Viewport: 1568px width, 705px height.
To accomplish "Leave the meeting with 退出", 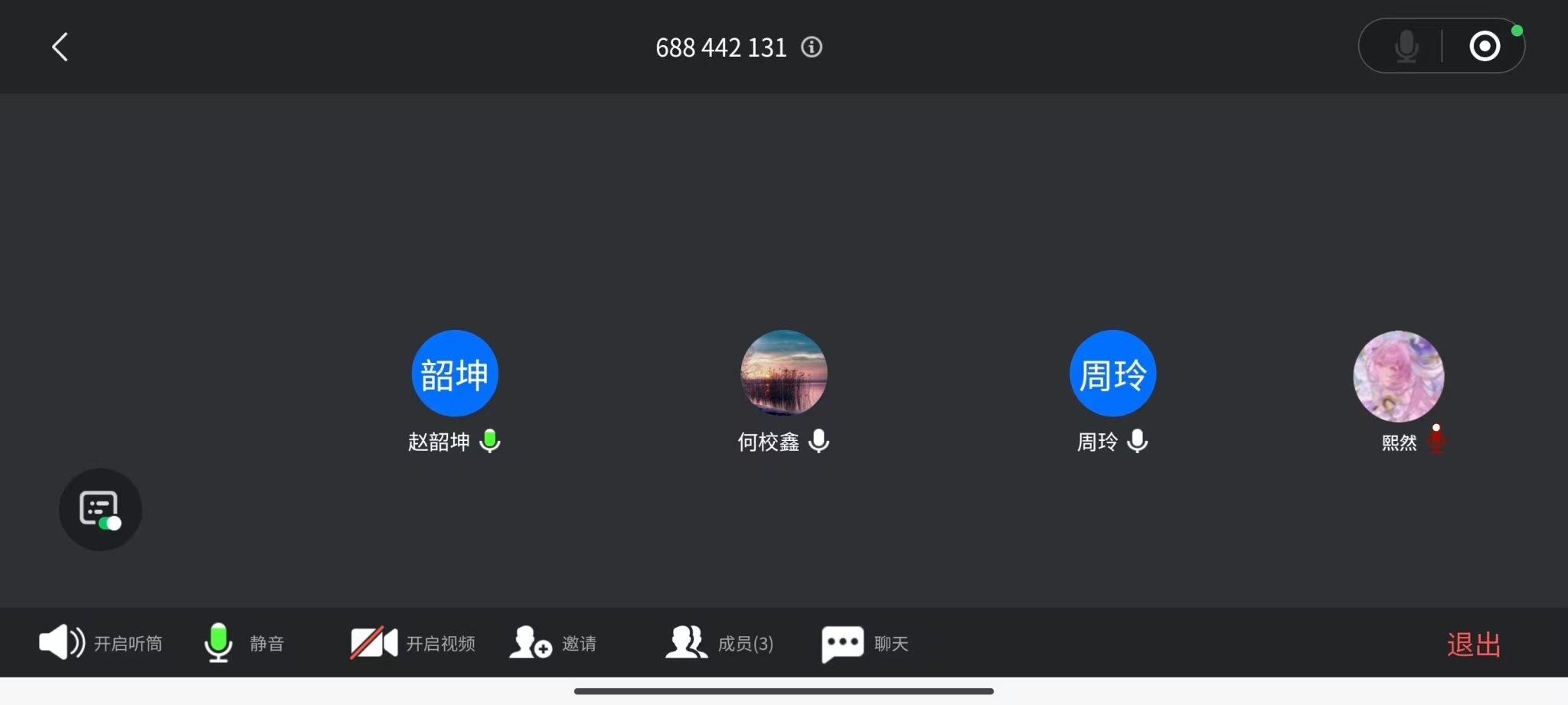I will click(x=1474, y=645).
